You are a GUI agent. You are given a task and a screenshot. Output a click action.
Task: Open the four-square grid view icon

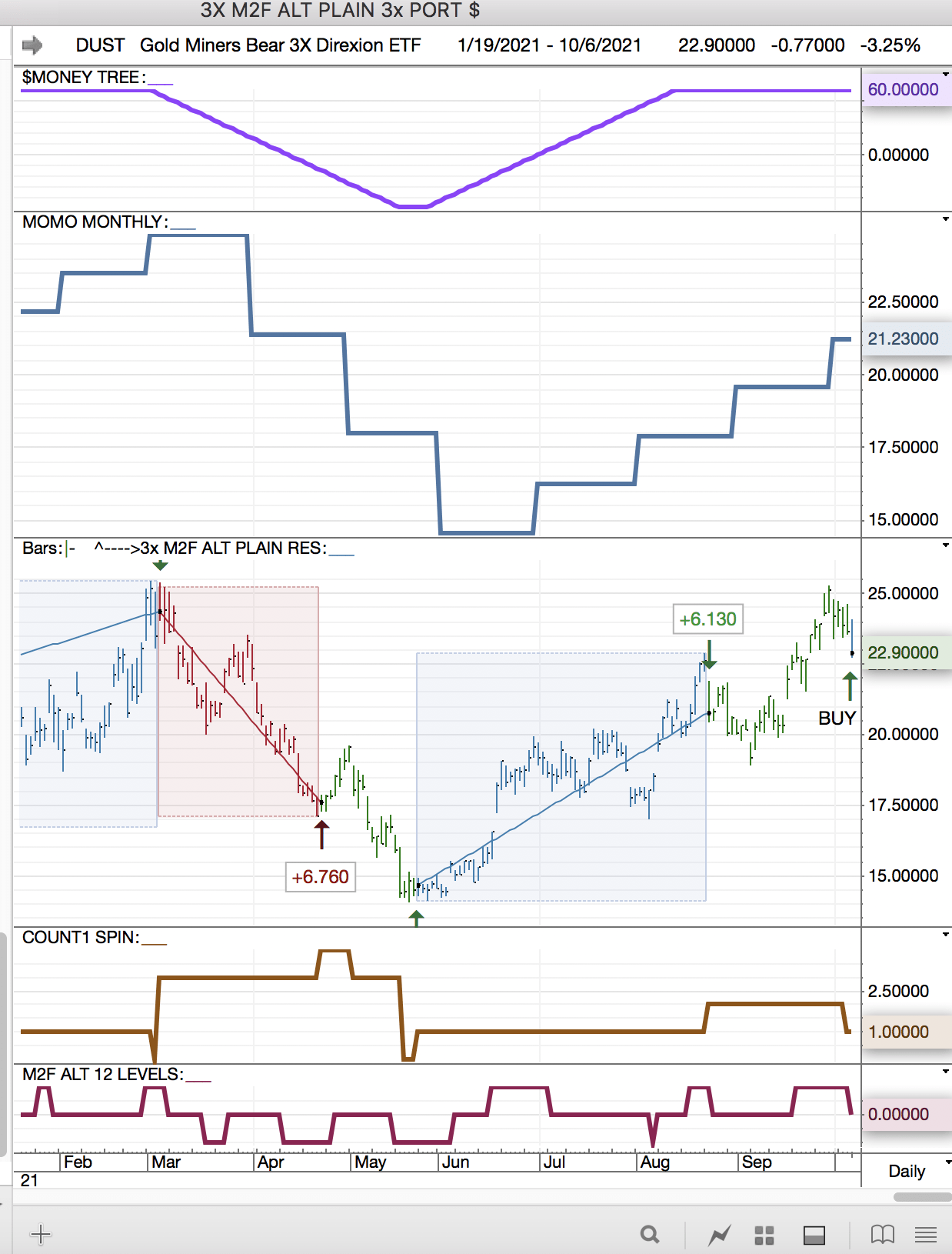[x=764, y=1235]
